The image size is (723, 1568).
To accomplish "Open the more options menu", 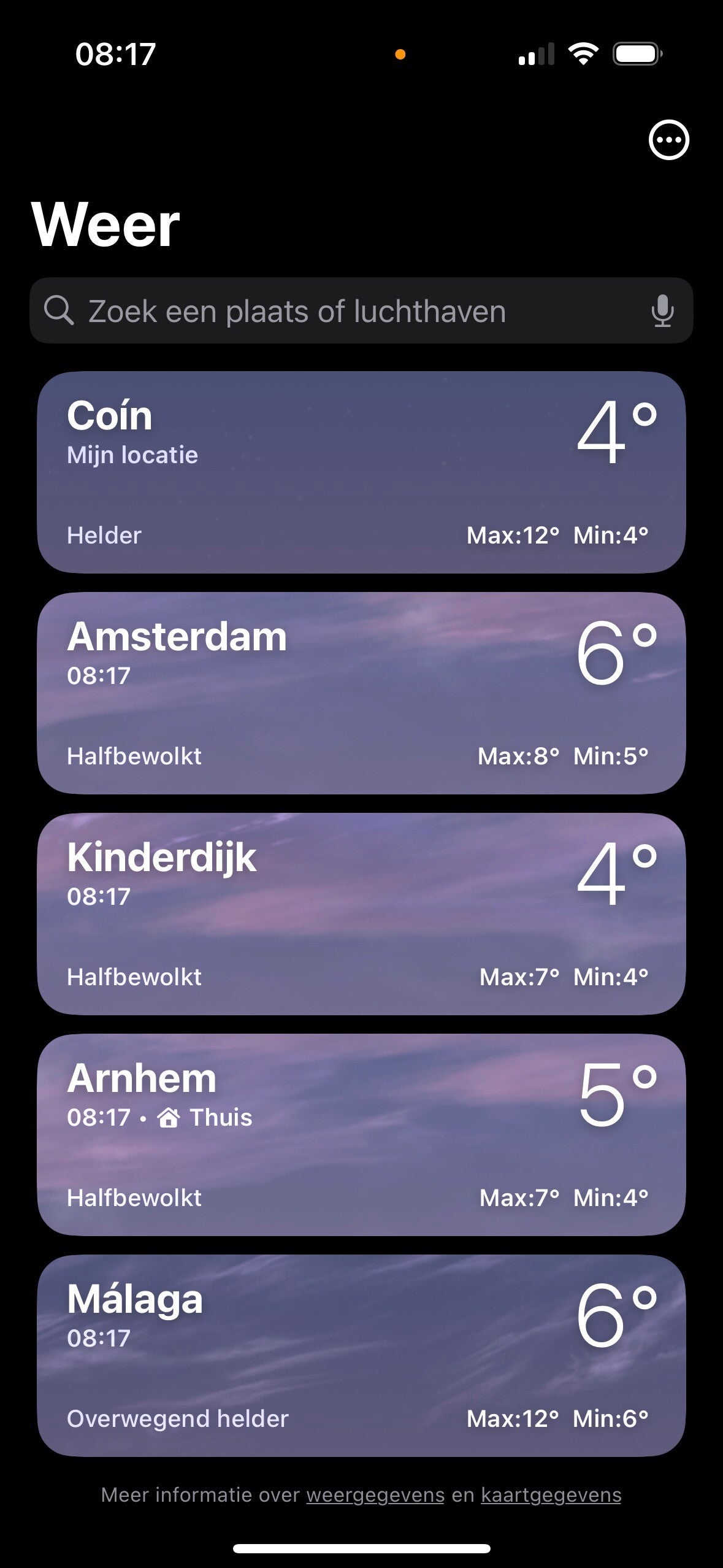I will tap(668, 140).
